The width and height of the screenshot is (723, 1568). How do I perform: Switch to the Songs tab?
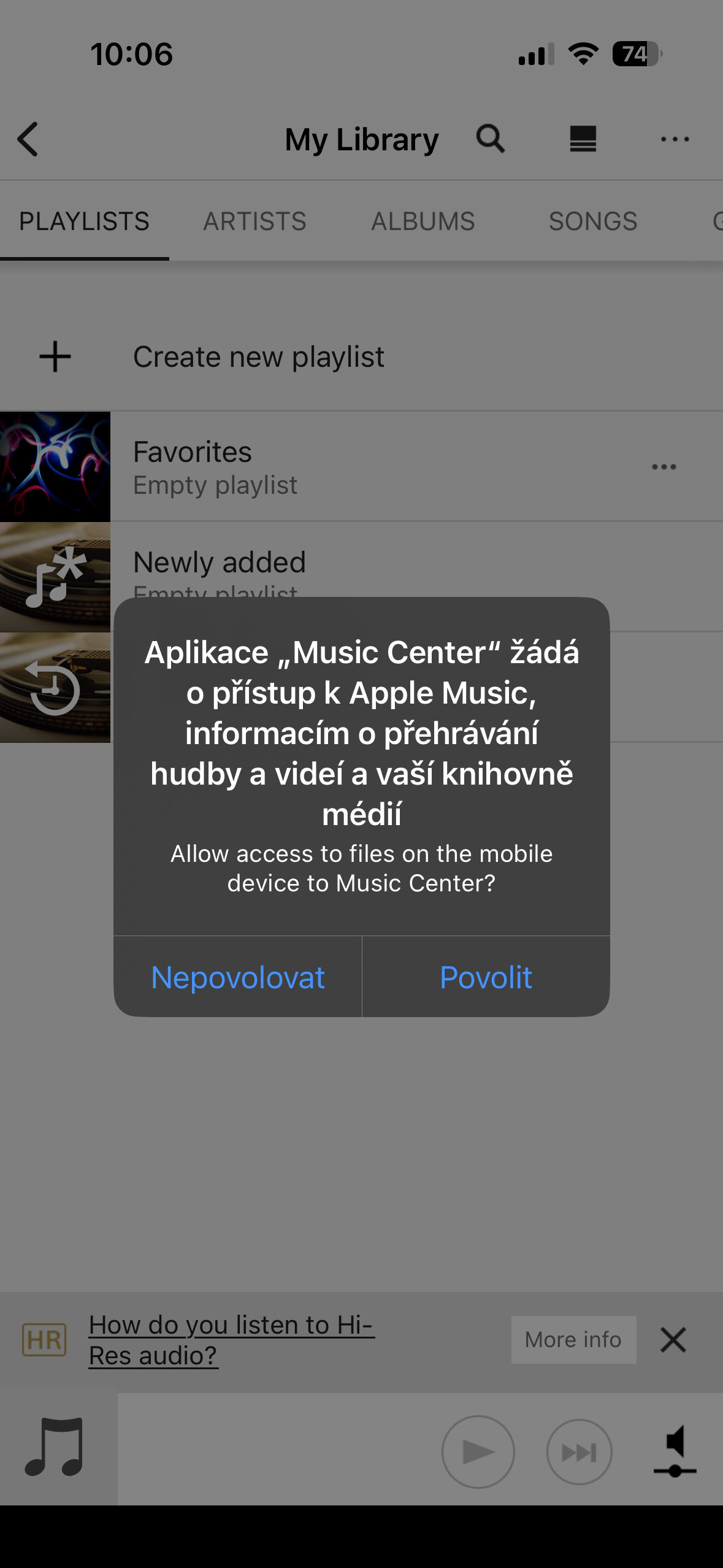(x=593, y=221)
